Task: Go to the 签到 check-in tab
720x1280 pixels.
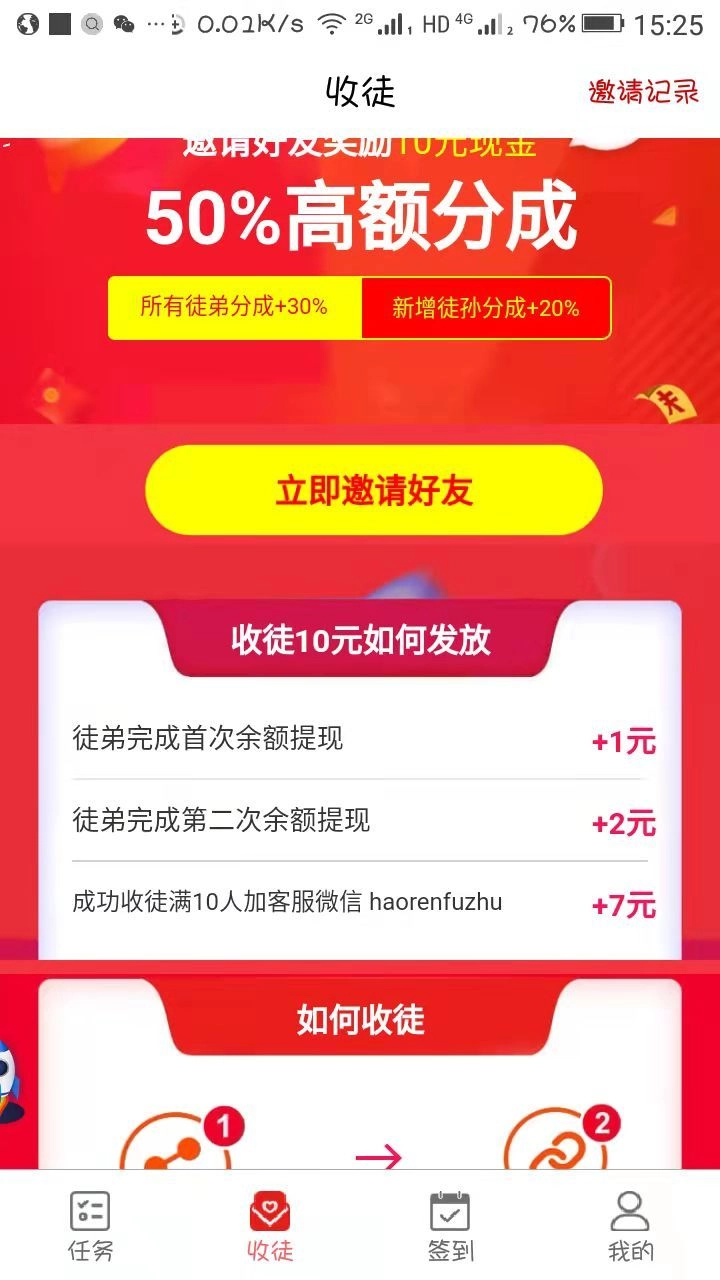Action: click(x=450, y=1226)
